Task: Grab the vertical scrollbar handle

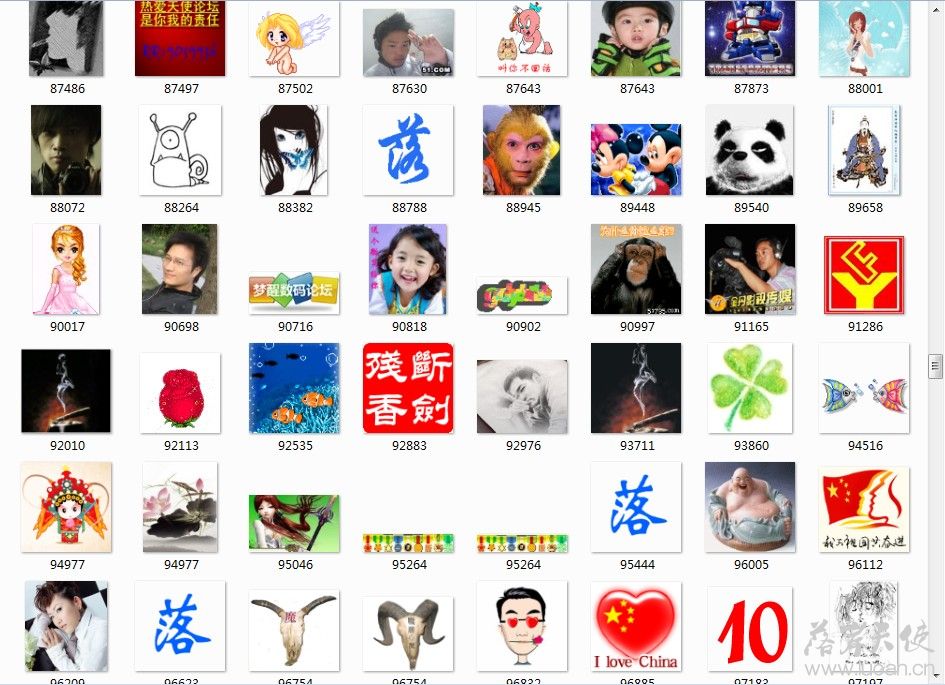Action: [936, 366]
